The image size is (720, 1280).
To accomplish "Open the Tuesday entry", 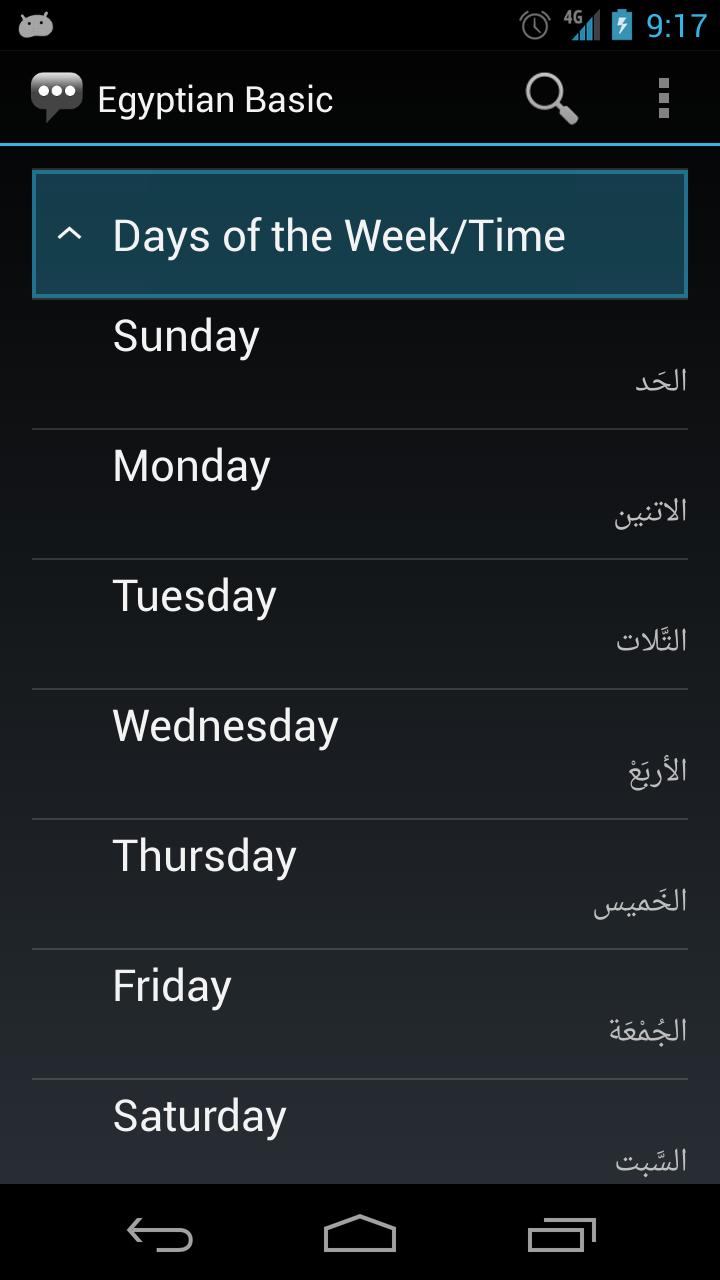I will tap(359, 623).
